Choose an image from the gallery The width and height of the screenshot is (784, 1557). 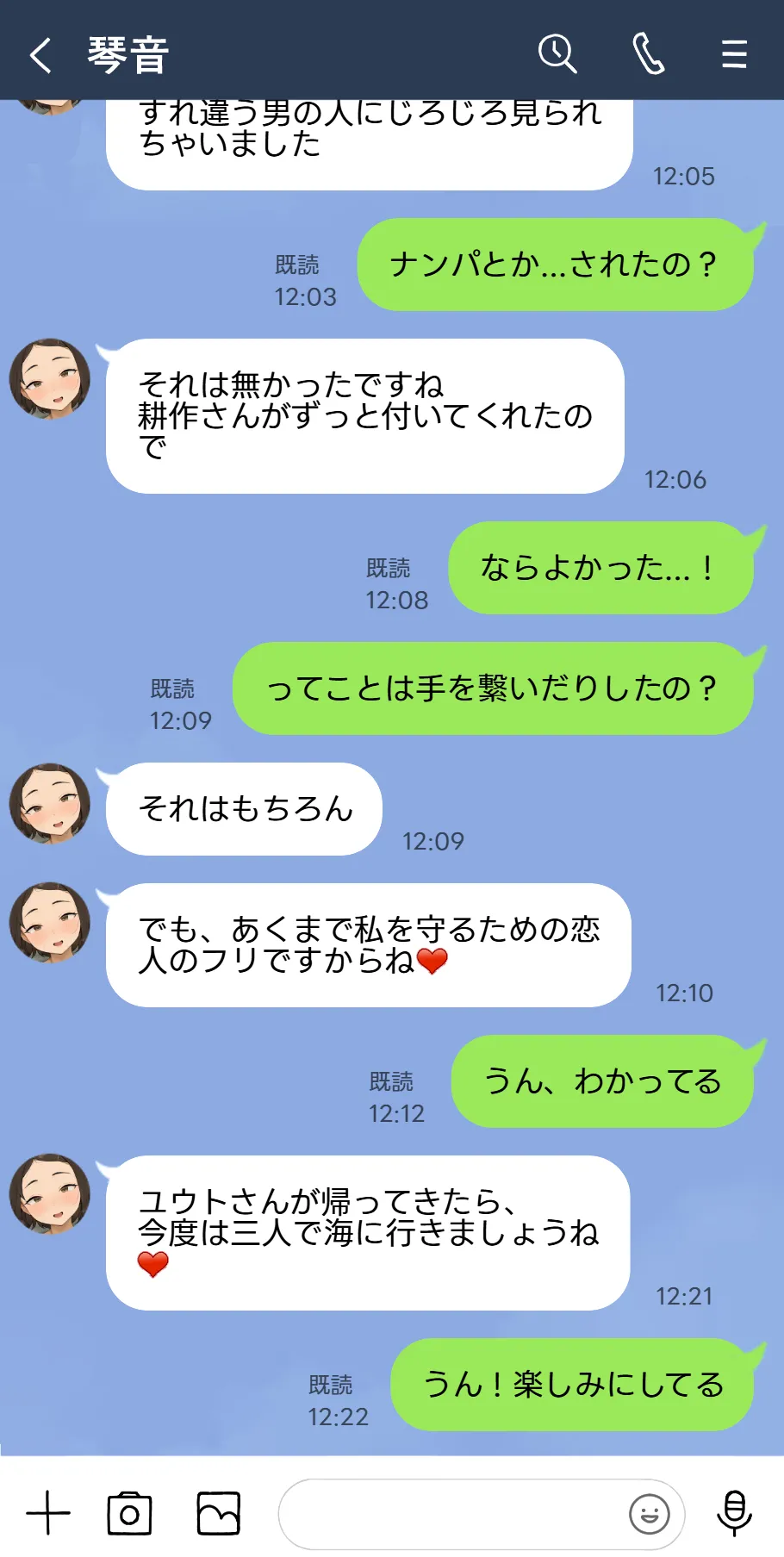point(219,1513)
